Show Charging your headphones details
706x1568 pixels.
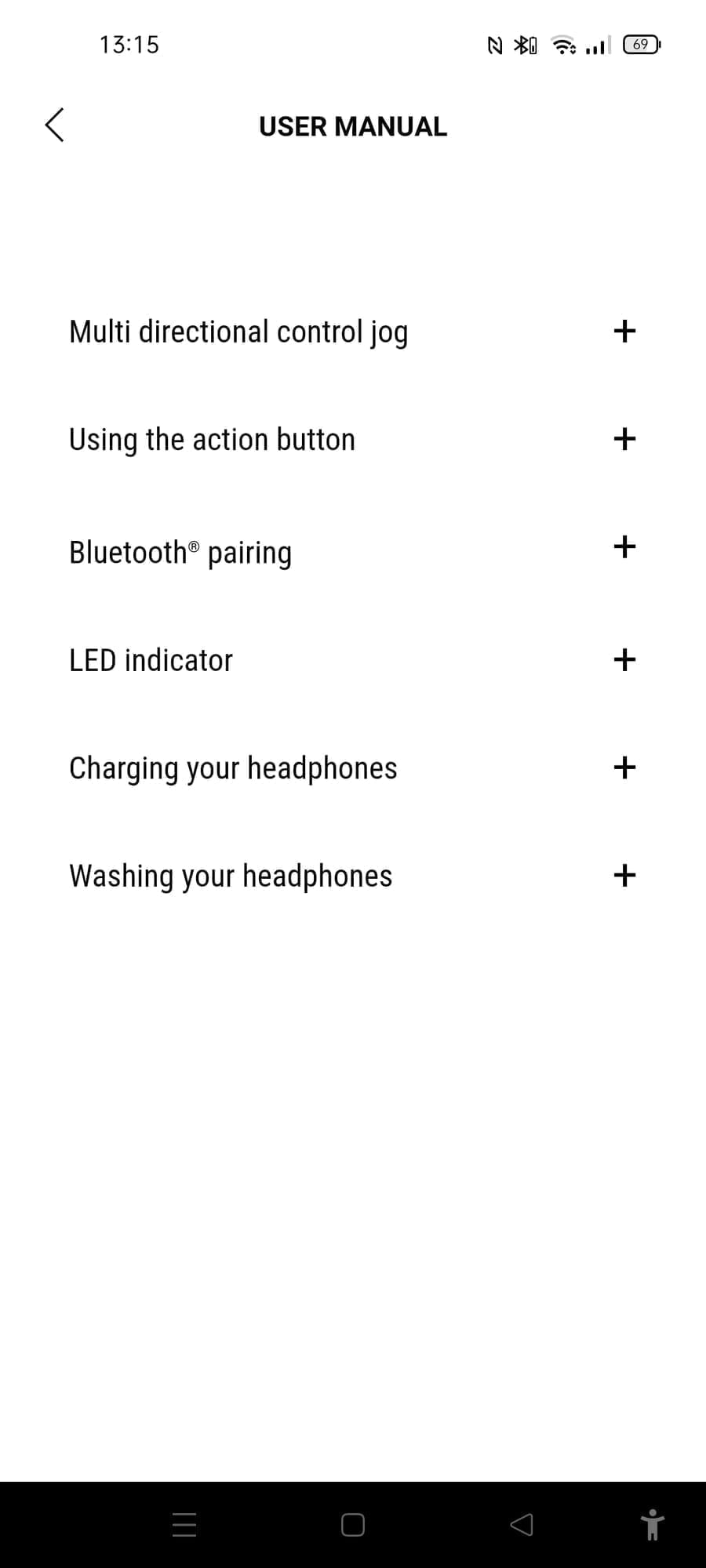pos(624,768)
